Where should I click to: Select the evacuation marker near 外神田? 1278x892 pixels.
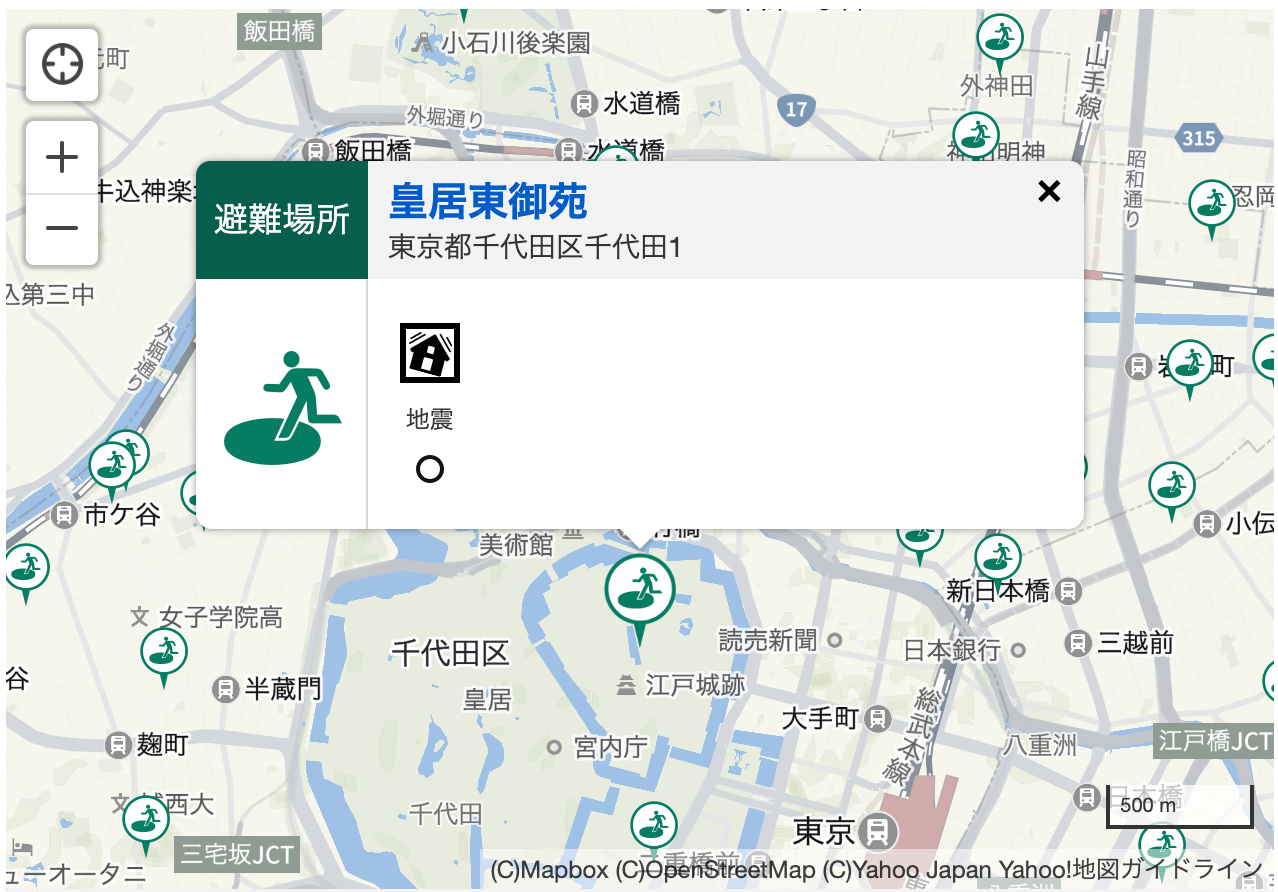pos(998,40)
